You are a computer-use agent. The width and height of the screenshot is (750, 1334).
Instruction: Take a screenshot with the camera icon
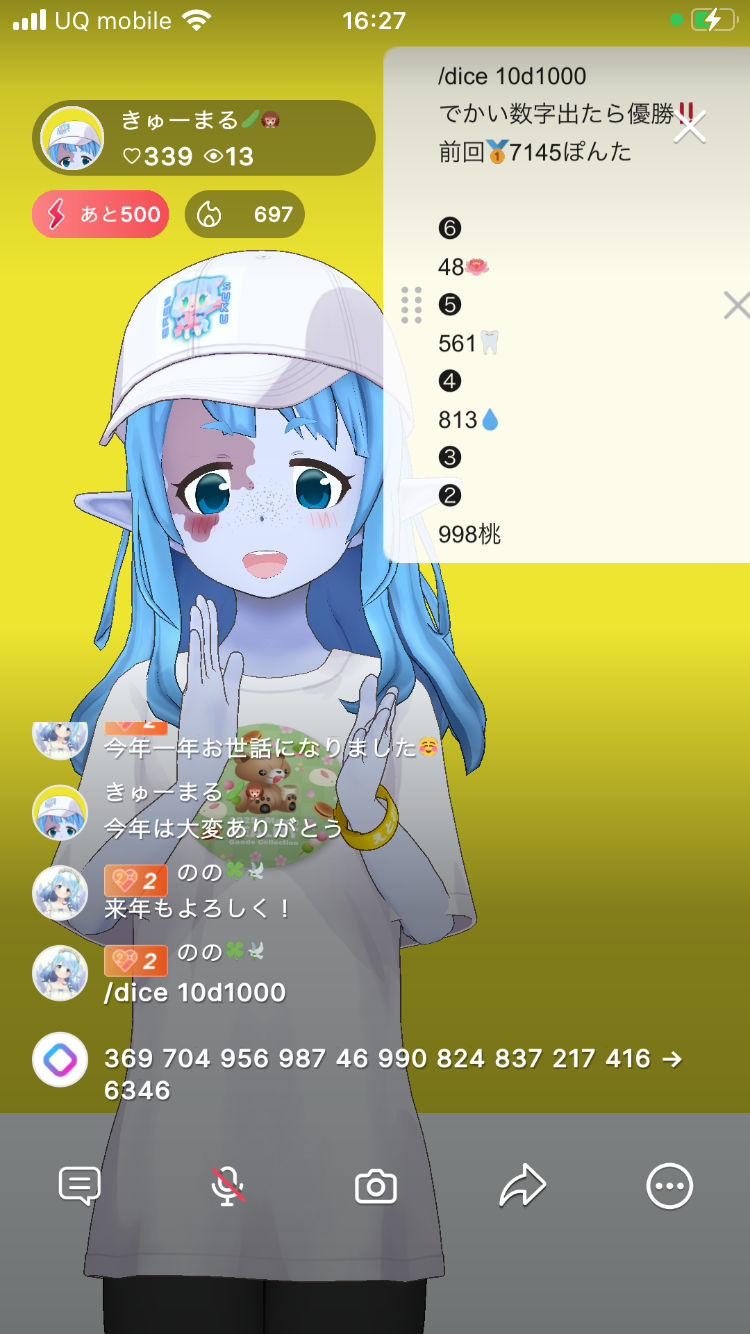[x=376, y=1187]
